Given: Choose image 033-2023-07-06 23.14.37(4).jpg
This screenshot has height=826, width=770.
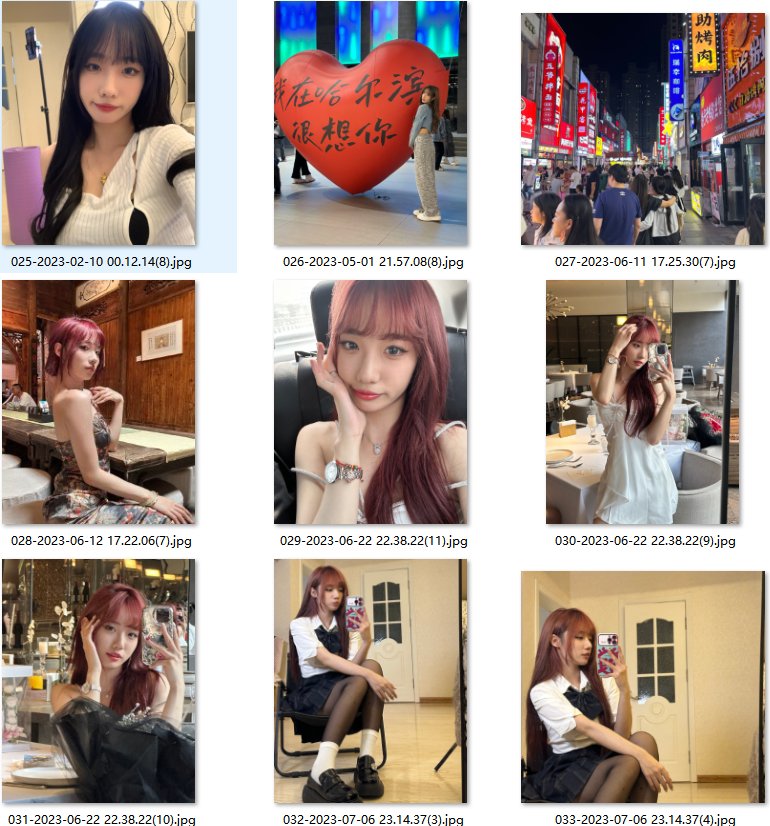Looking at the screenshot, I should click(x=643, y=686).
